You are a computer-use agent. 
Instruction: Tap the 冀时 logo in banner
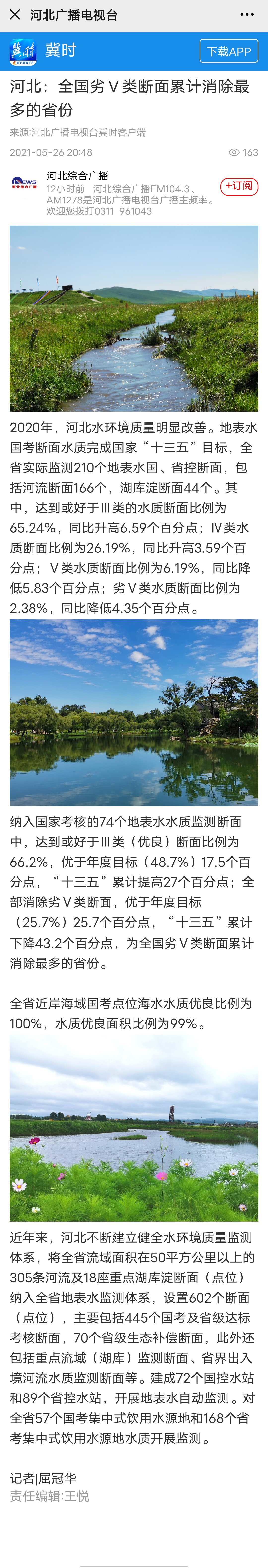pos(23,51)
